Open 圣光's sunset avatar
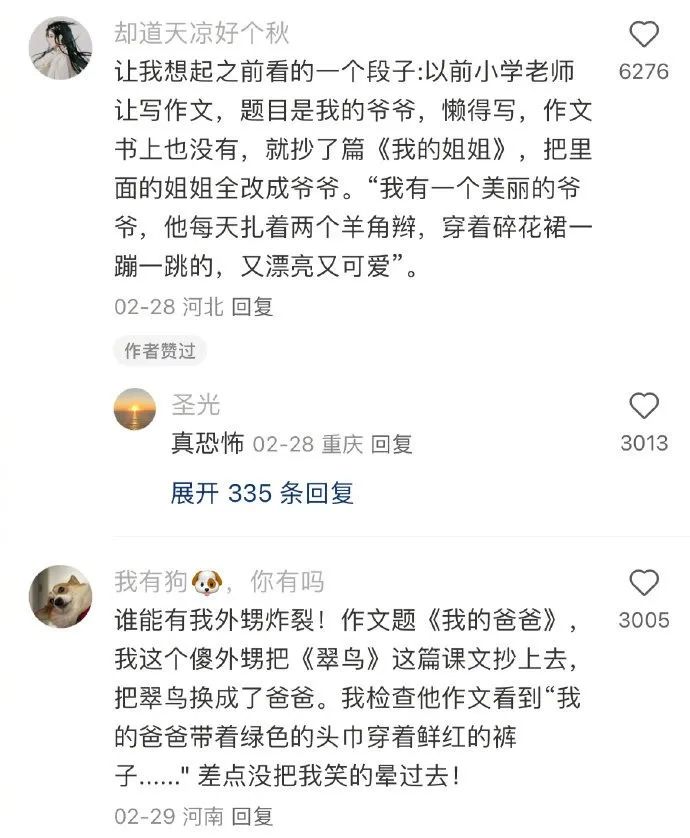The image size is (690, 838). point(135,409)
